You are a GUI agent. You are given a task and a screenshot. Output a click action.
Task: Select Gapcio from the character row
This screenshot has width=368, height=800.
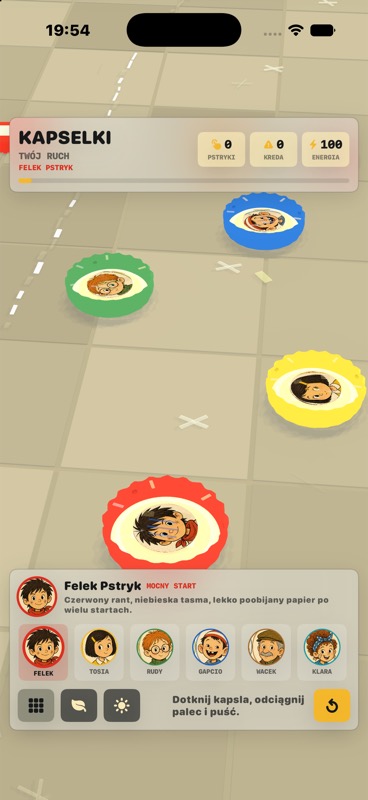210,652
